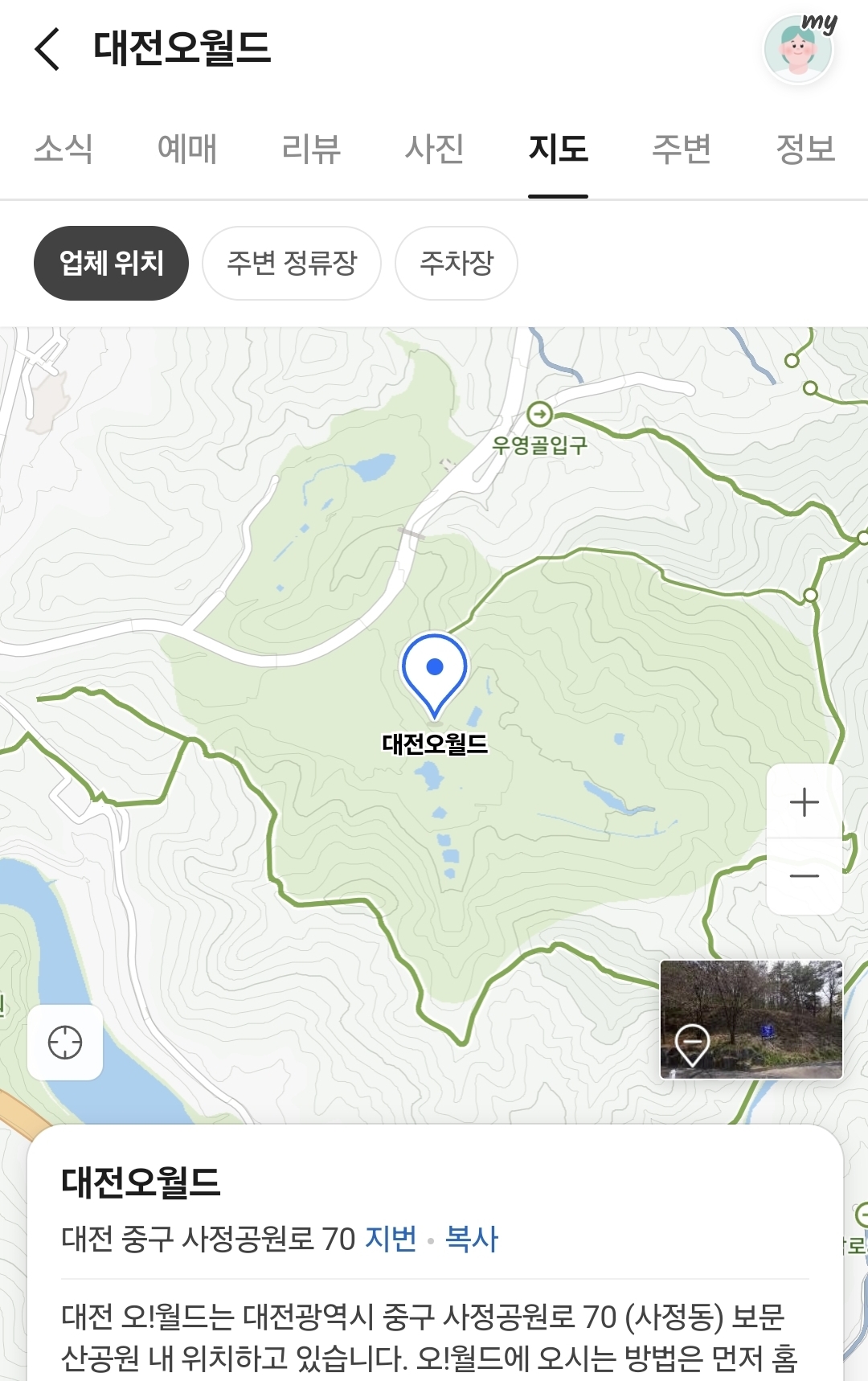Open the 사진 tab
This screenshot has width=868, height=1381.
[x=435, y=150]
